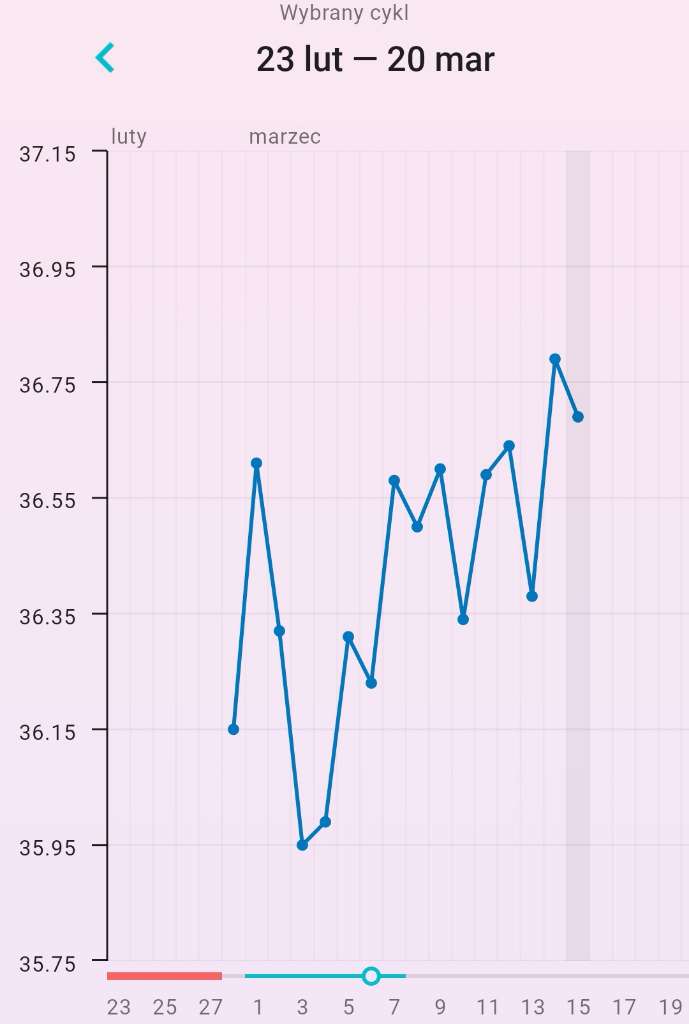Viewport: 689px width, 1024px height.
Task: Select the March 14 temperature peak point
Action: click(x=555, y=359)
